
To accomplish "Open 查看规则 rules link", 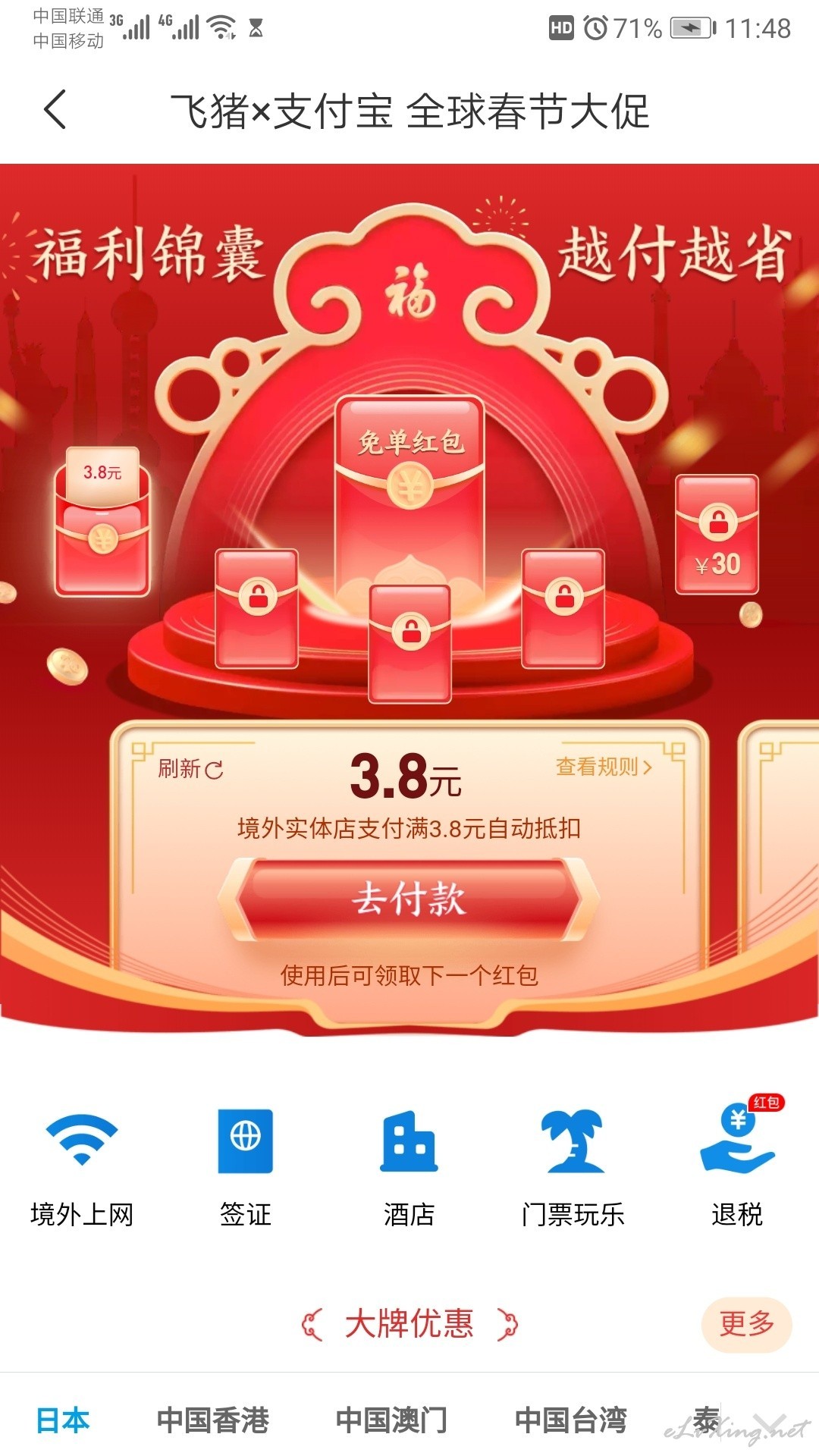I will pyautogui.click(x=604, y=767).
